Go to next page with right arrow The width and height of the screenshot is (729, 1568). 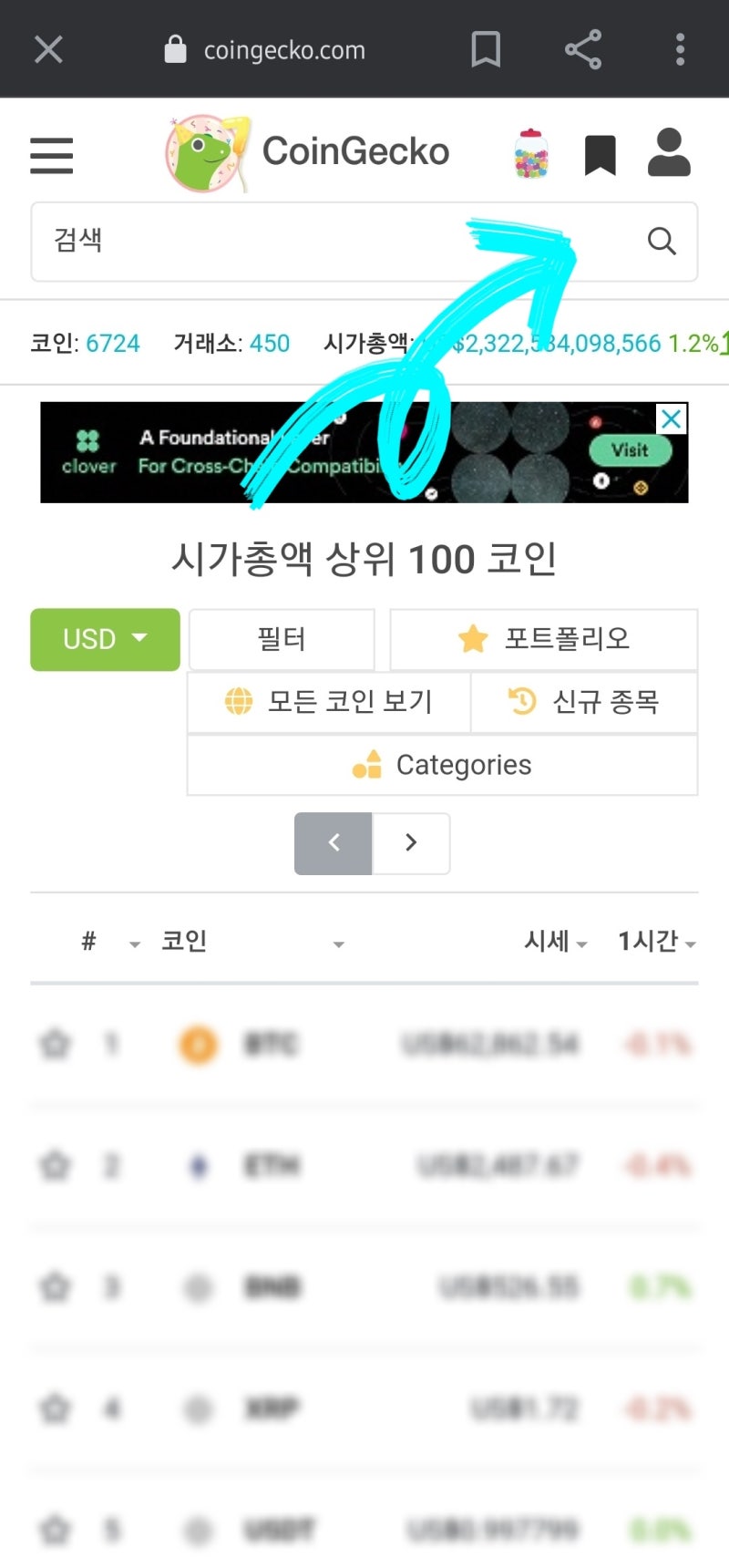tap(410, 843)
